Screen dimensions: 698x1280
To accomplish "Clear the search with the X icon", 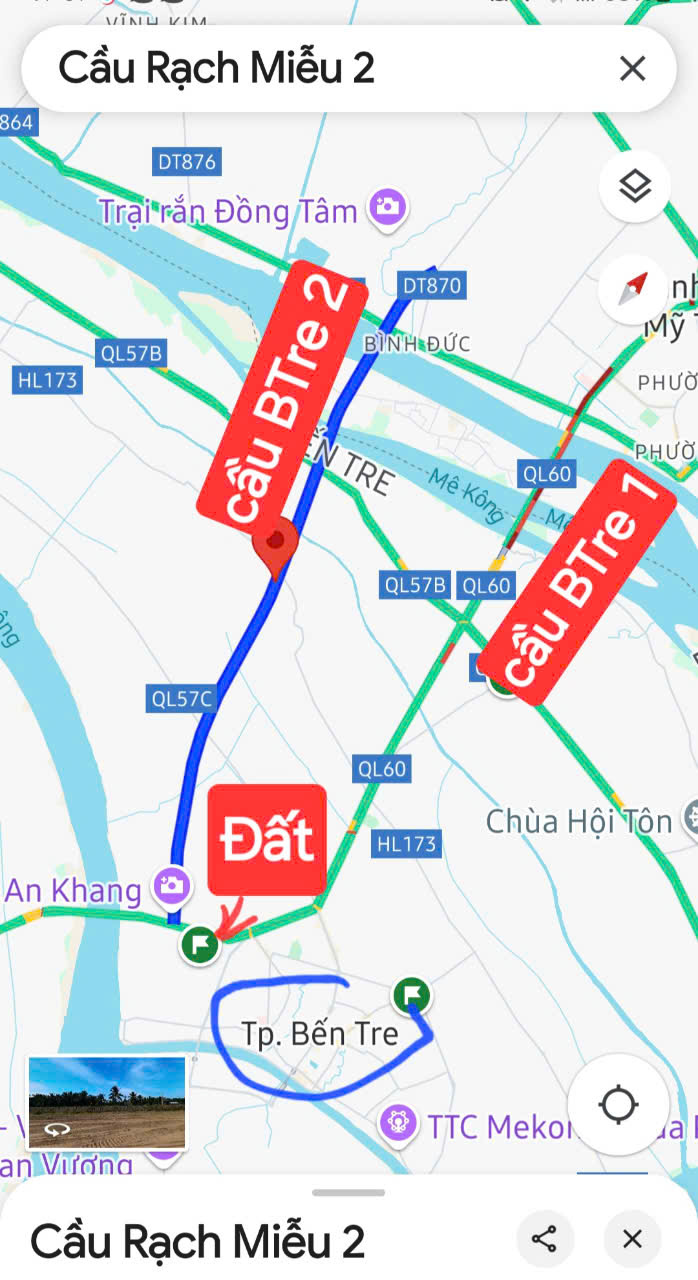I will pyautogui.click(x=632, y=68).
